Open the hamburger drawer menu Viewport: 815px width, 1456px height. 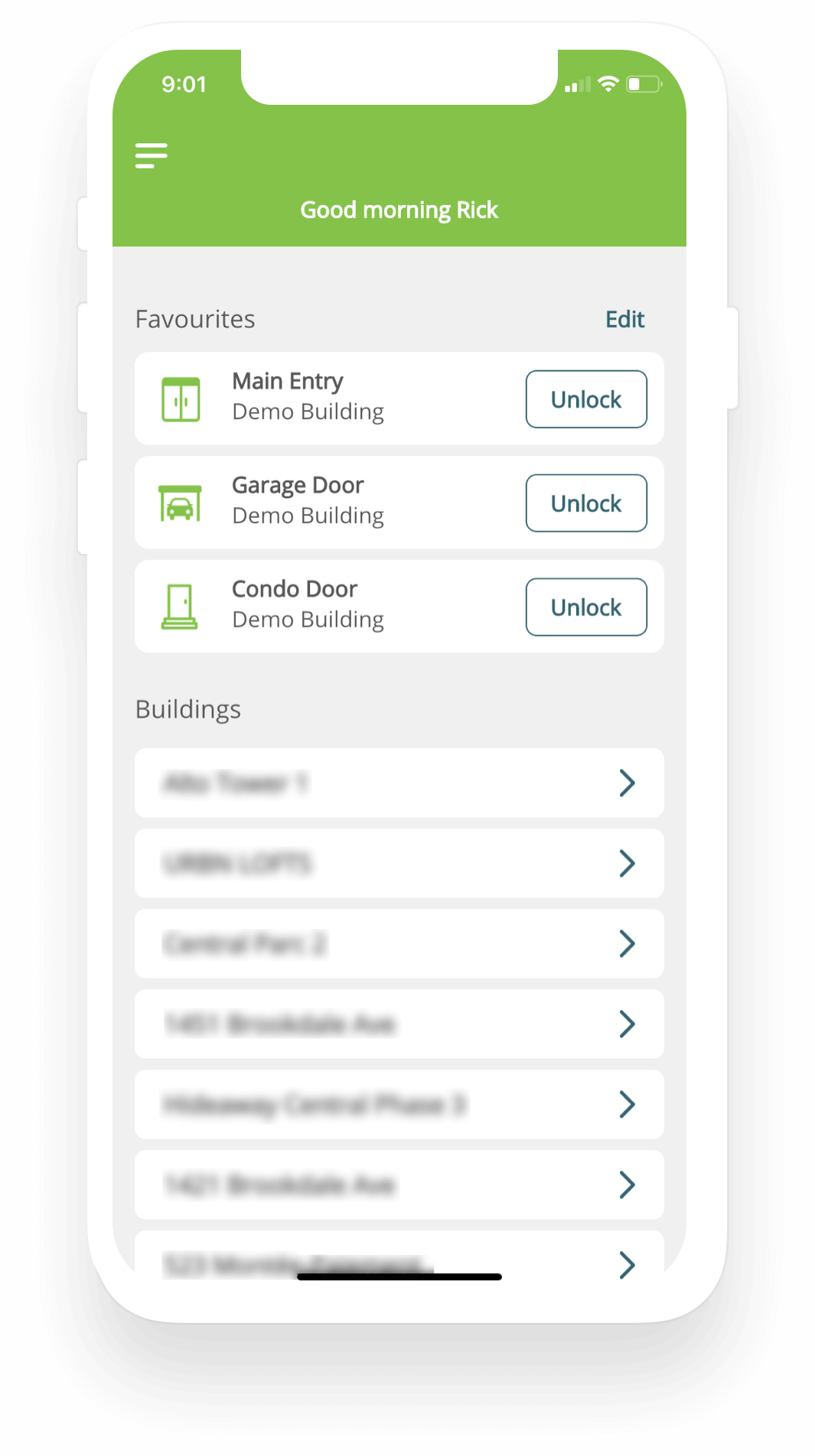pyautogui.click(x=151, y=155)
